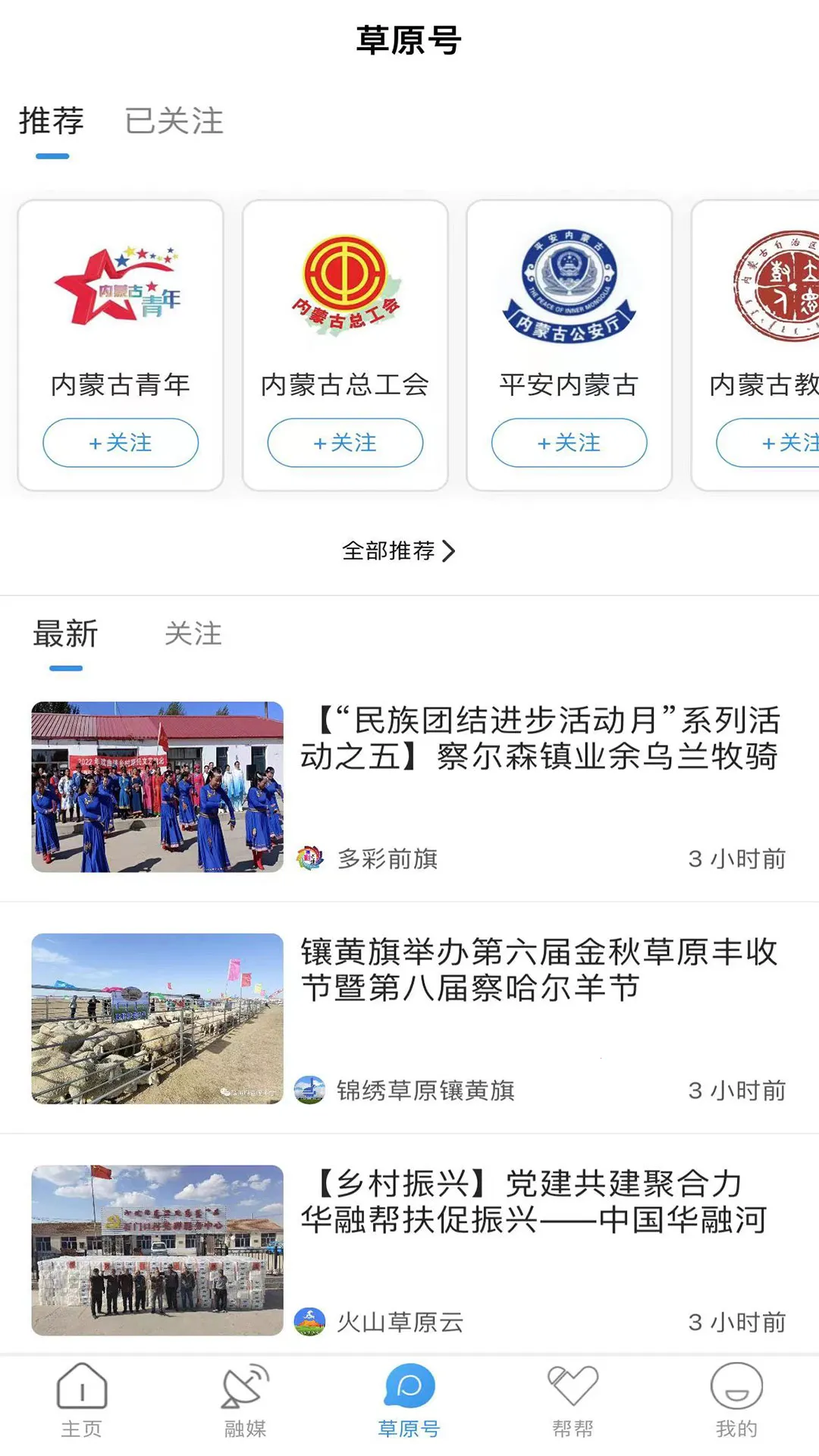Follow the 内蒙古青年 account
The width and height of the screenshot is (819, 1456).
point(121,443)
